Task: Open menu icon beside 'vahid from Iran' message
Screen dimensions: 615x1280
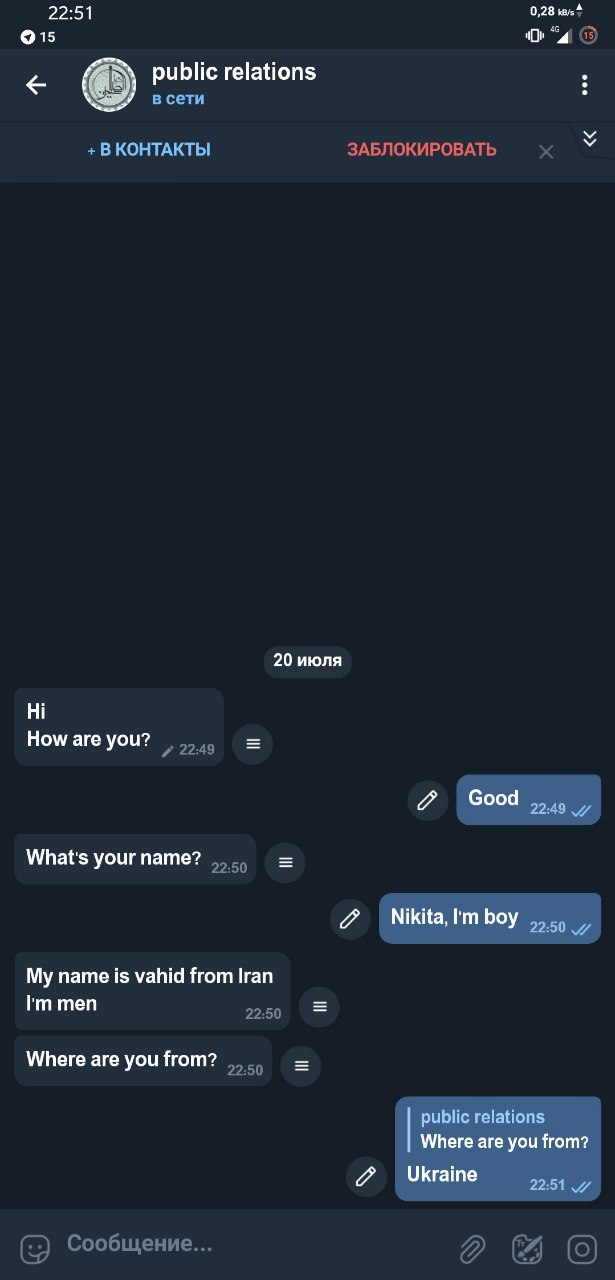Action: [x=320, y=1007]
